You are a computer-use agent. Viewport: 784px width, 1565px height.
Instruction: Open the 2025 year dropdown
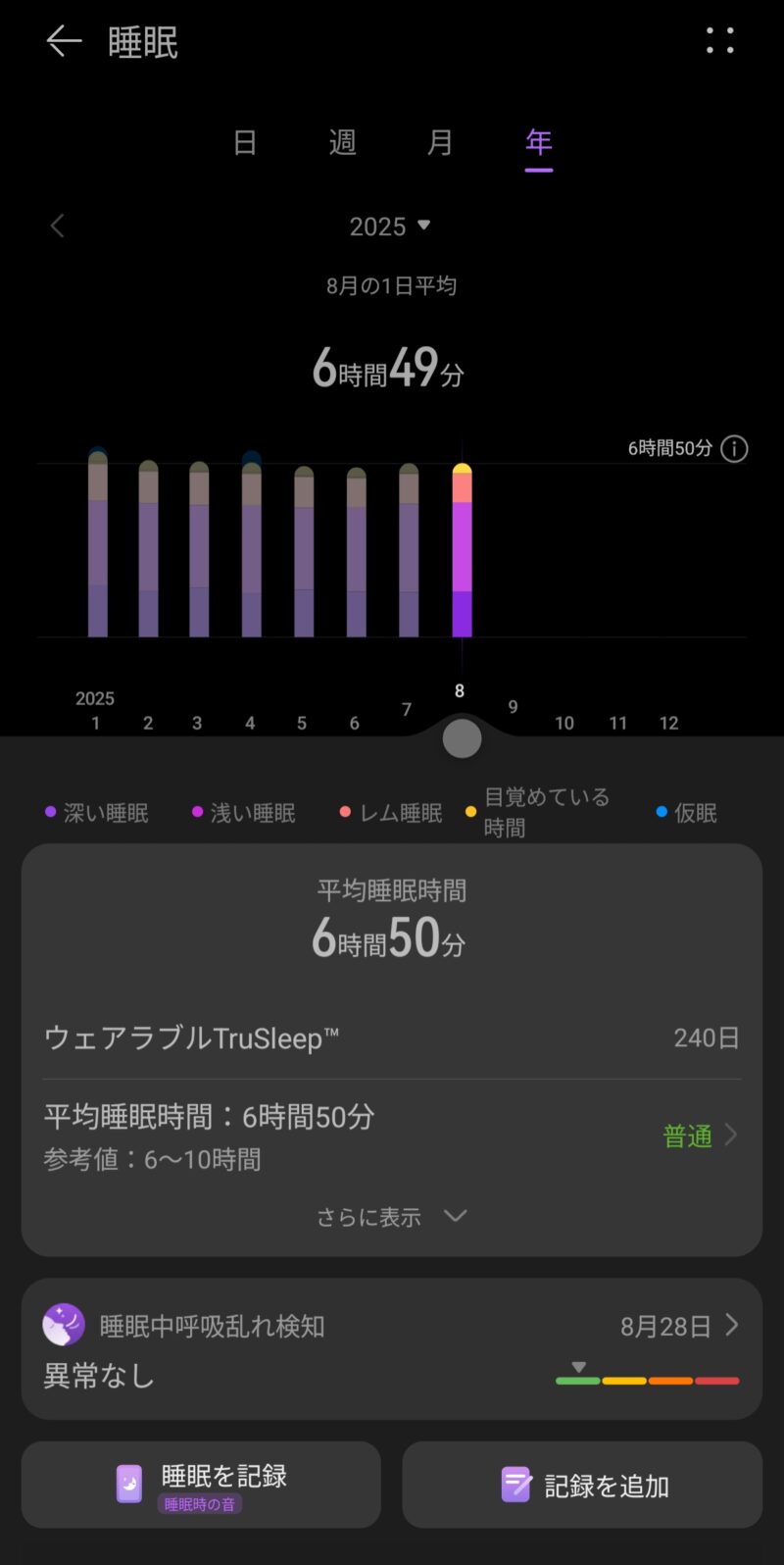coord(390,227)
